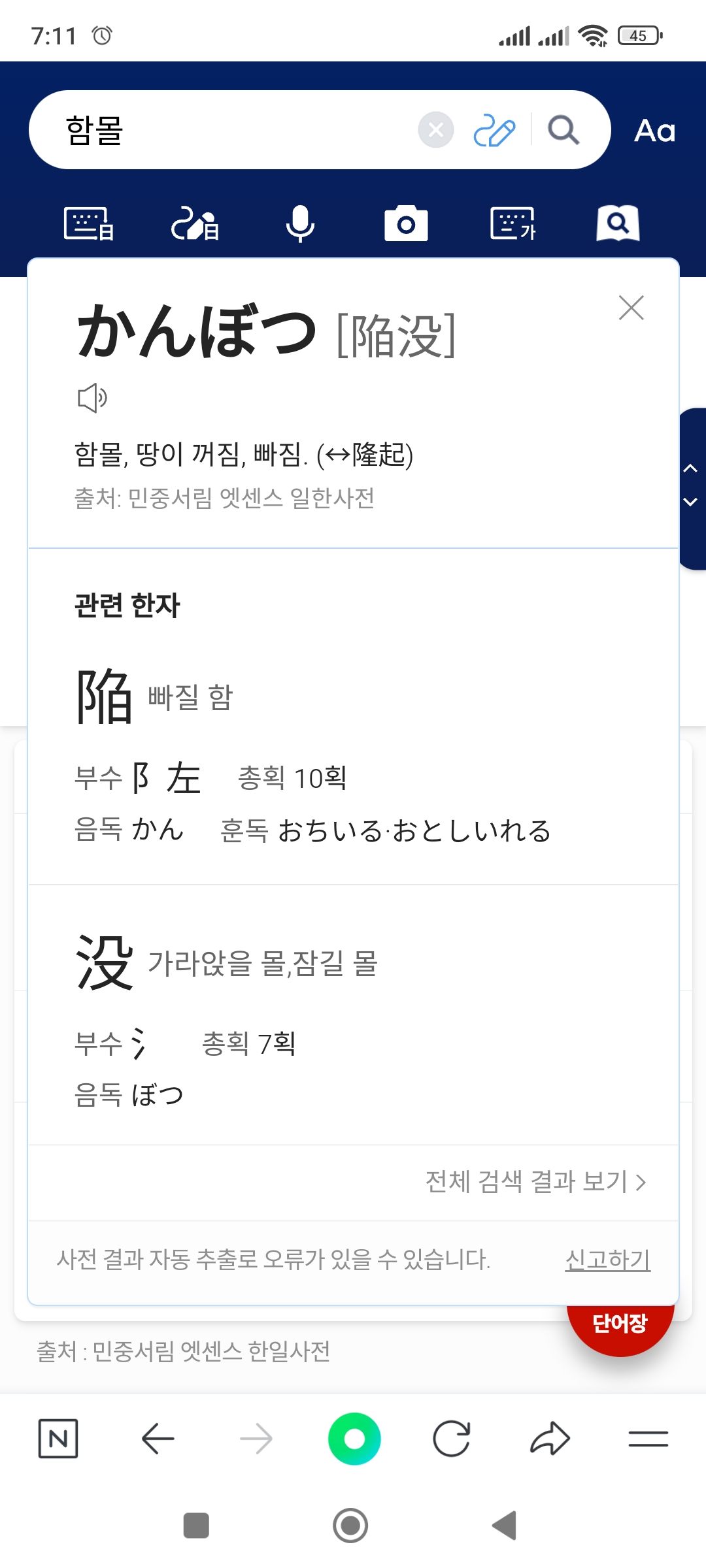Open handwriting input in search bar
The height and width of the screenshot is (1568, 706).
[494, 130]
